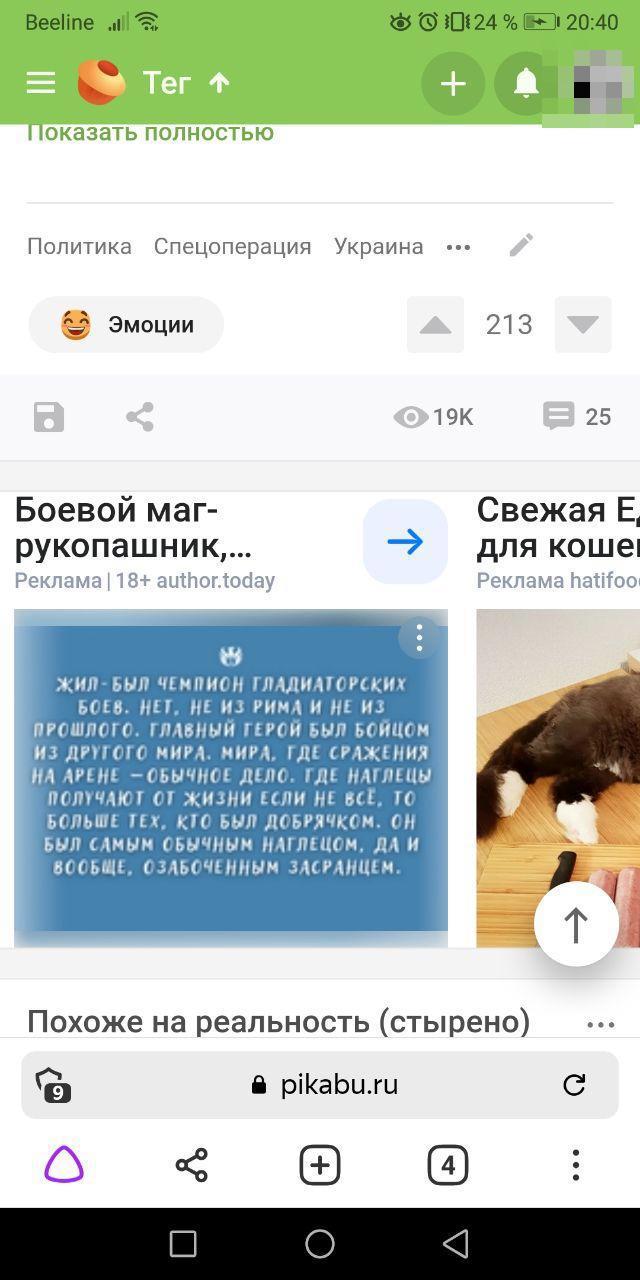Downvote the post rated 213
The height and width of the screenshot is (1280, 640).
click(583, 325)
